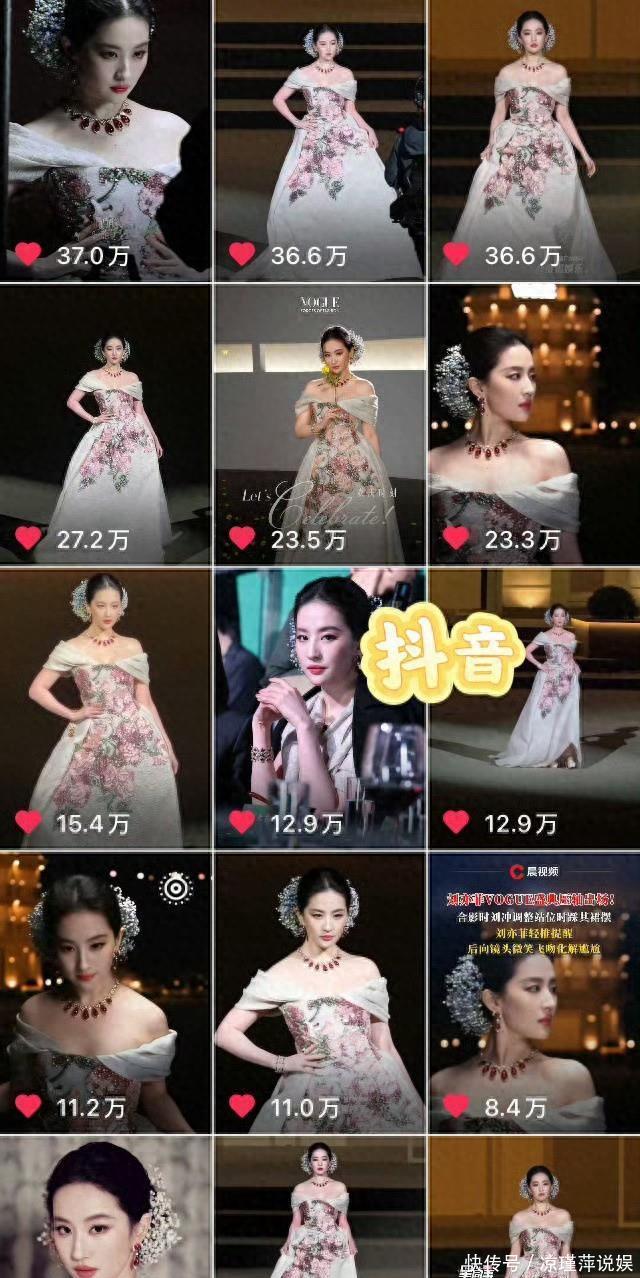The image size is (640, 1278).
Task: Play the video showing 27.2万 likes
Action: (105, 425)
